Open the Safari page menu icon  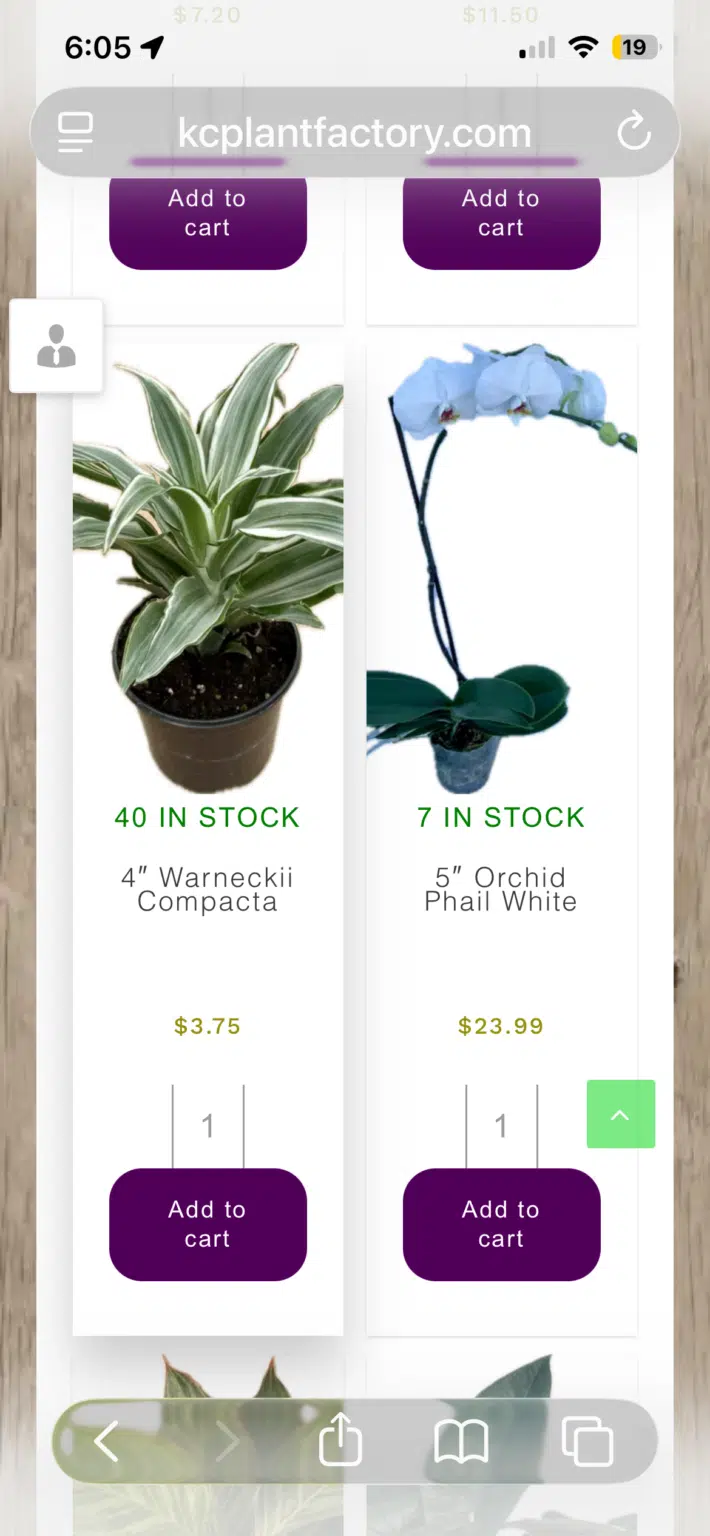(x=76, y=132)
